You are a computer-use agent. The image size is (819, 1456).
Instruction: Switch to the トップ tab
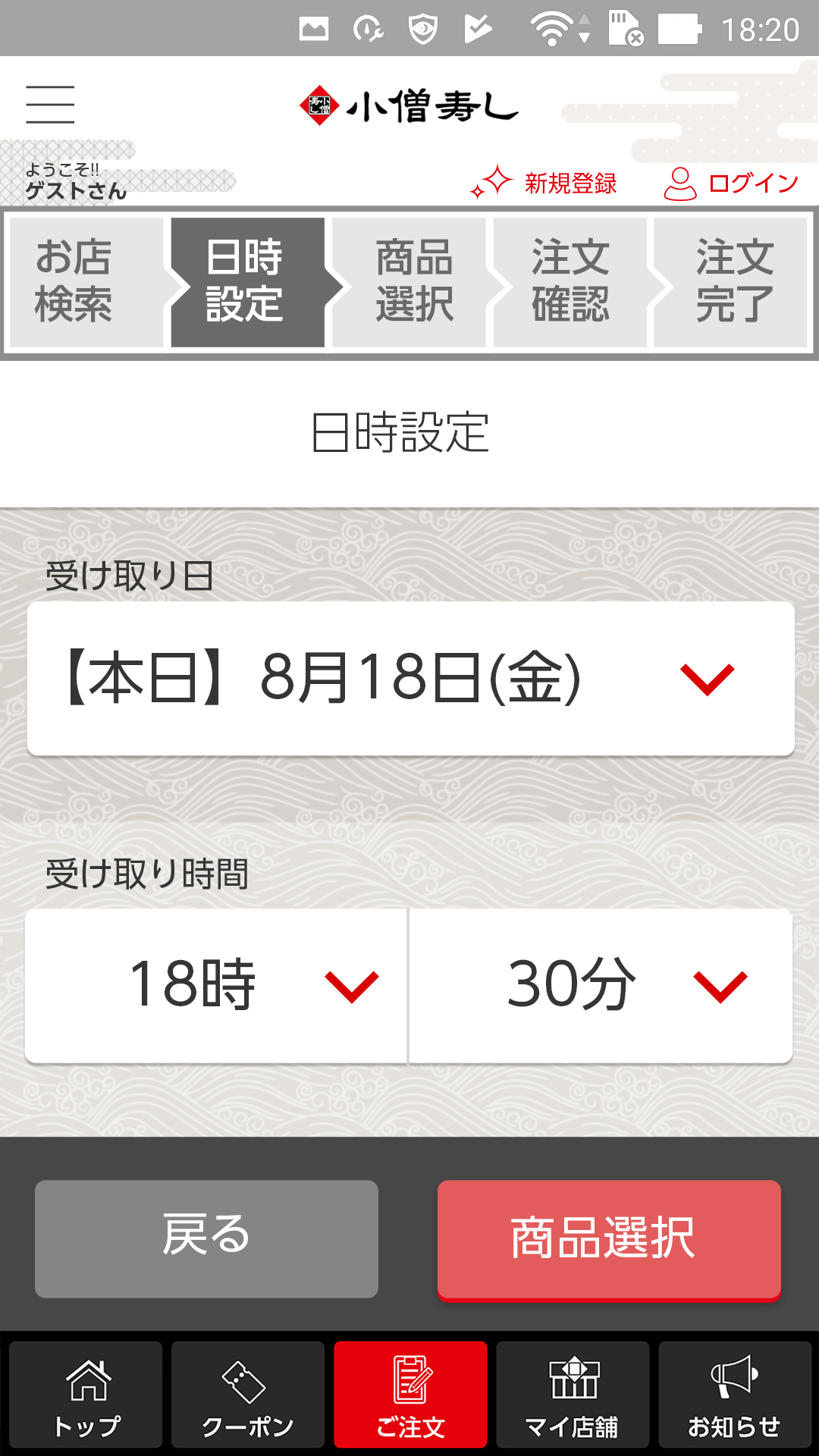click(x=86, y=1395)
